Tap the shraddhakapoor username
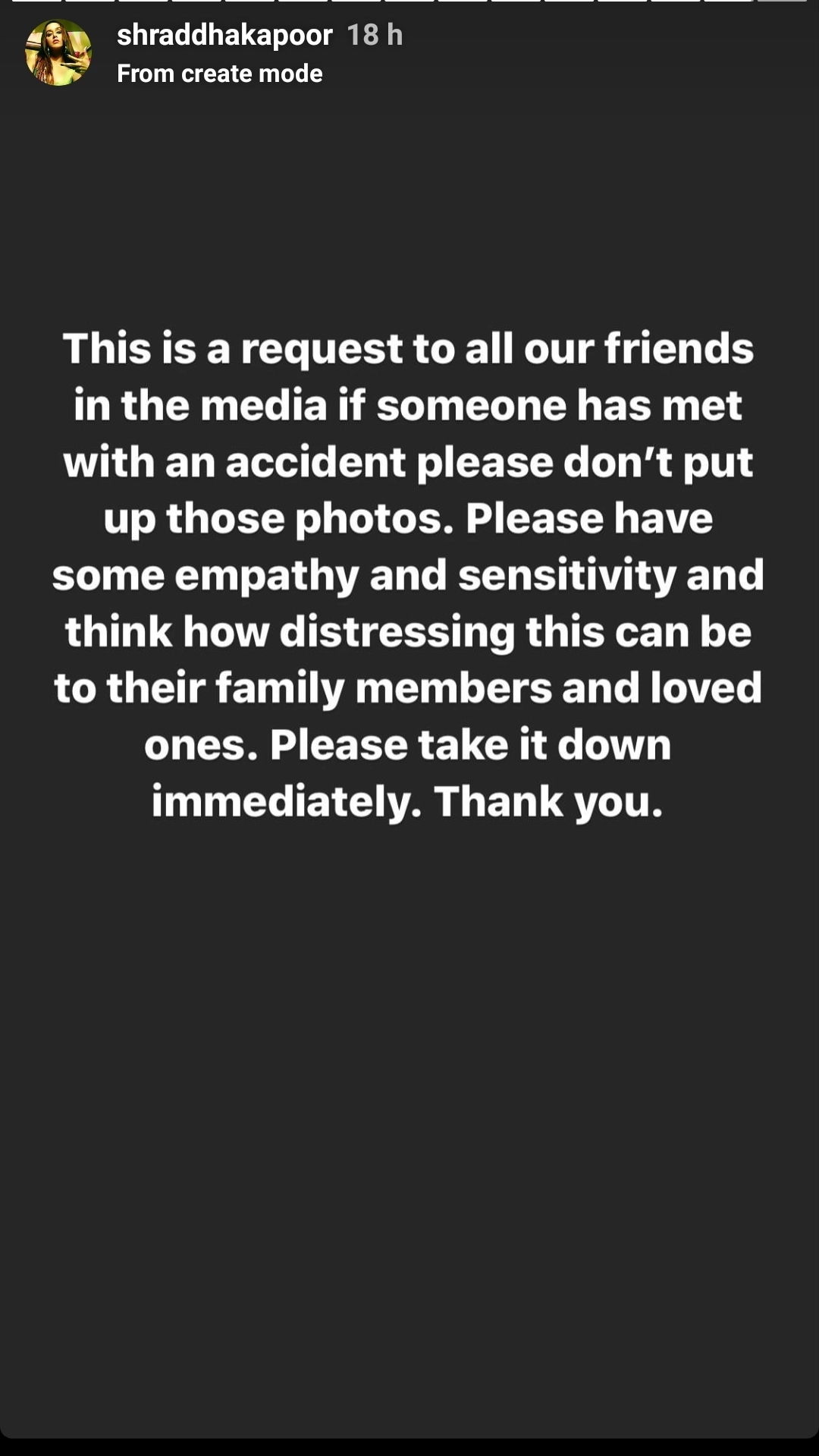The height and width of the screenshot is (1456, 819). click(224, 35)
